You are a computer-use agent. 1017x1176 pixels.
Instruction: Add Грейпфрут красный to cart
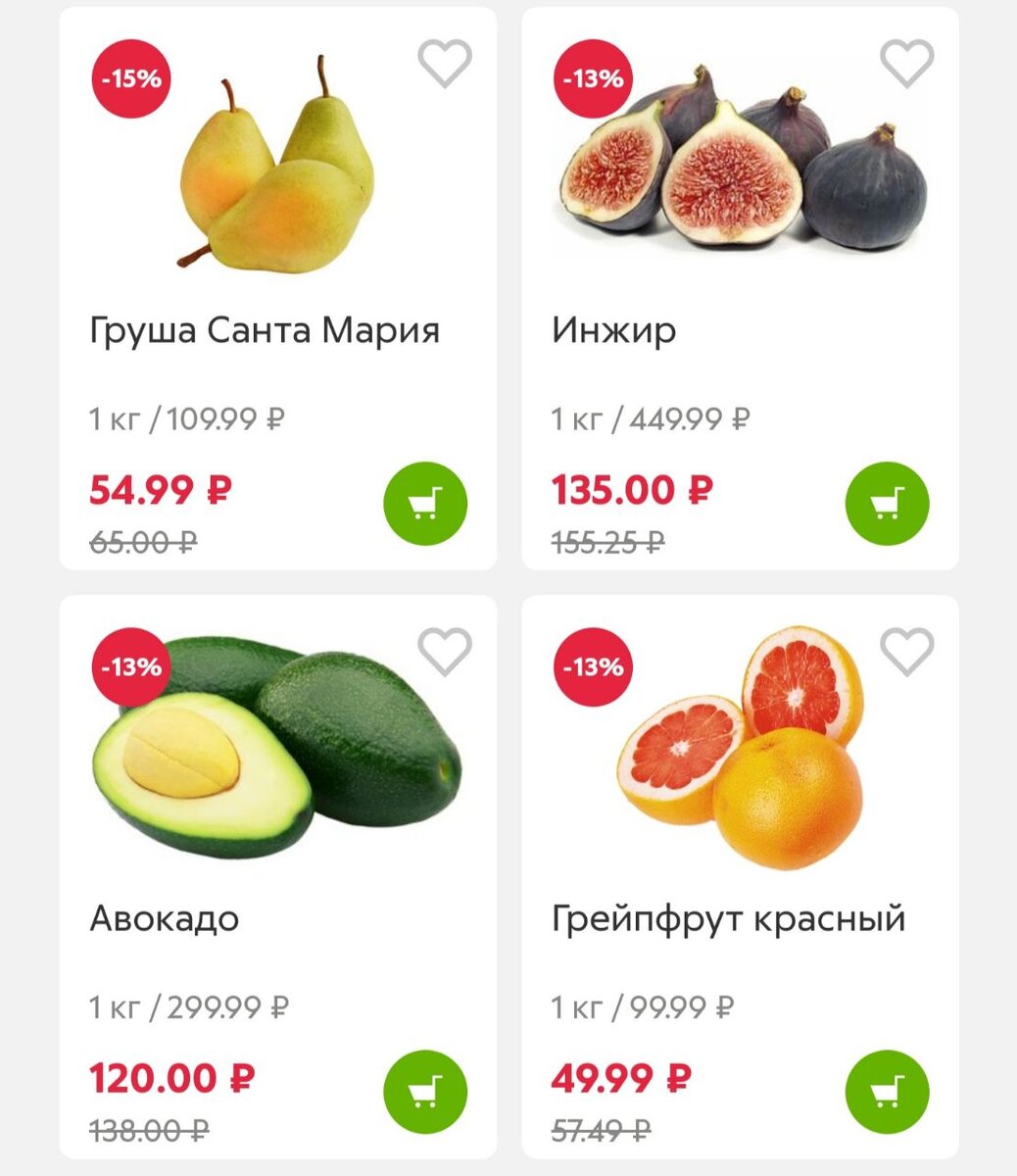(887, 1092)
